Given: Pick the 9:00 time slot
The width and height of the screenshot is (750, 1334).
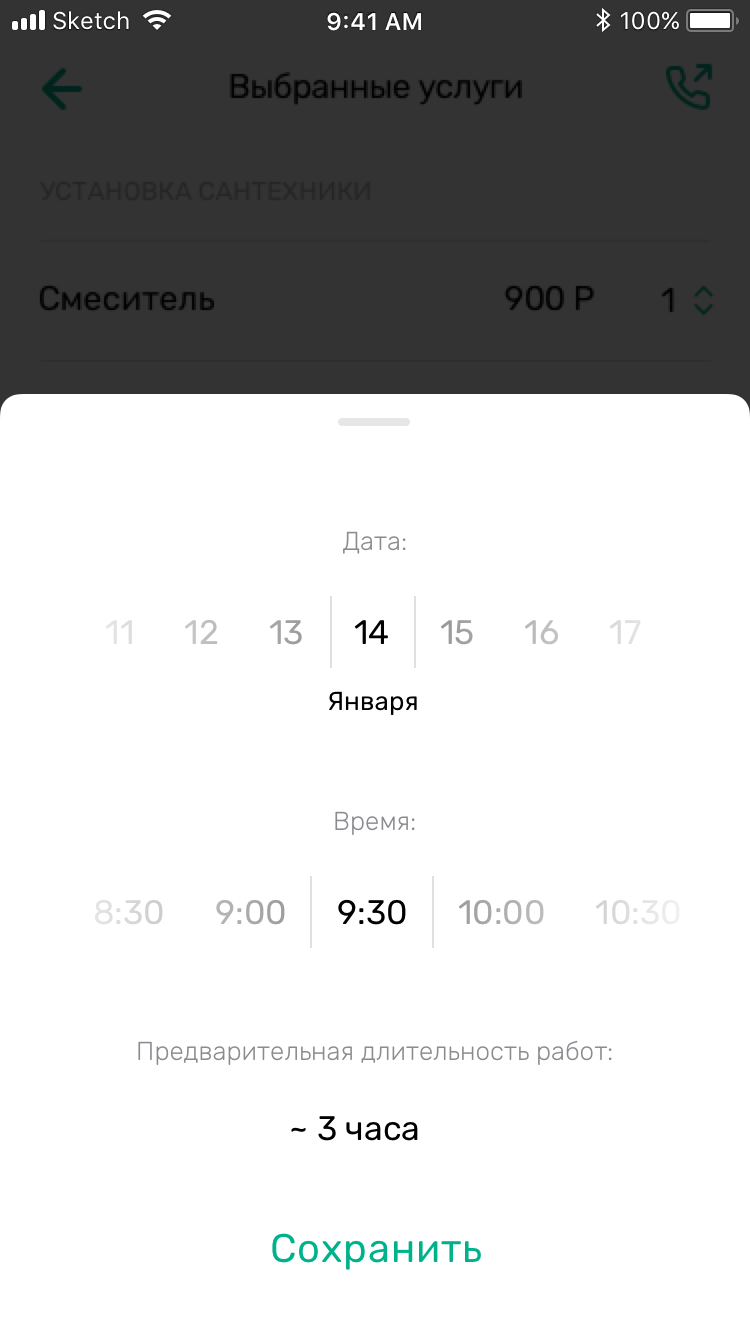Looking at the screenshot, I should click(250, 912).
